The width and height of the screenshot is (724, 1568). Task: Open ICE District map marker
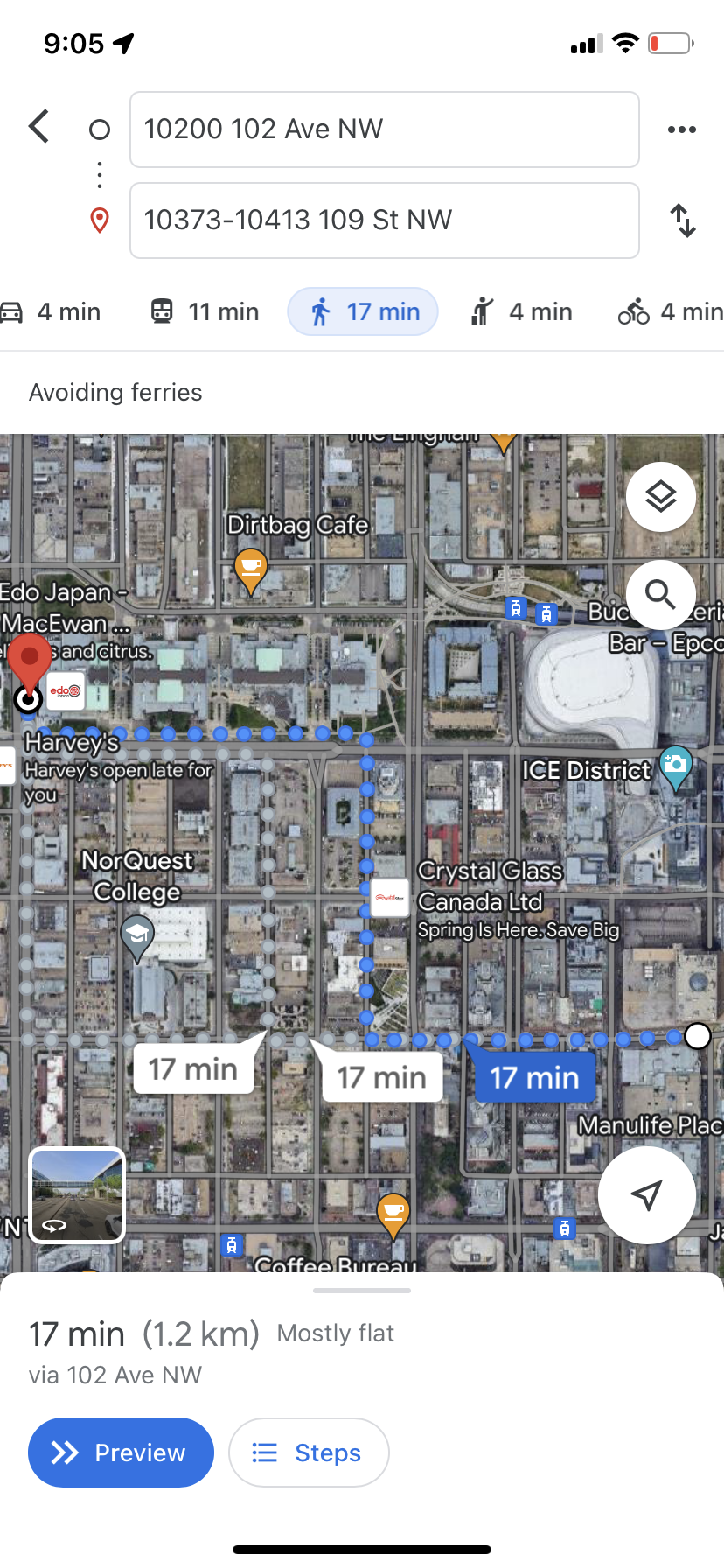tap(676, 766)
